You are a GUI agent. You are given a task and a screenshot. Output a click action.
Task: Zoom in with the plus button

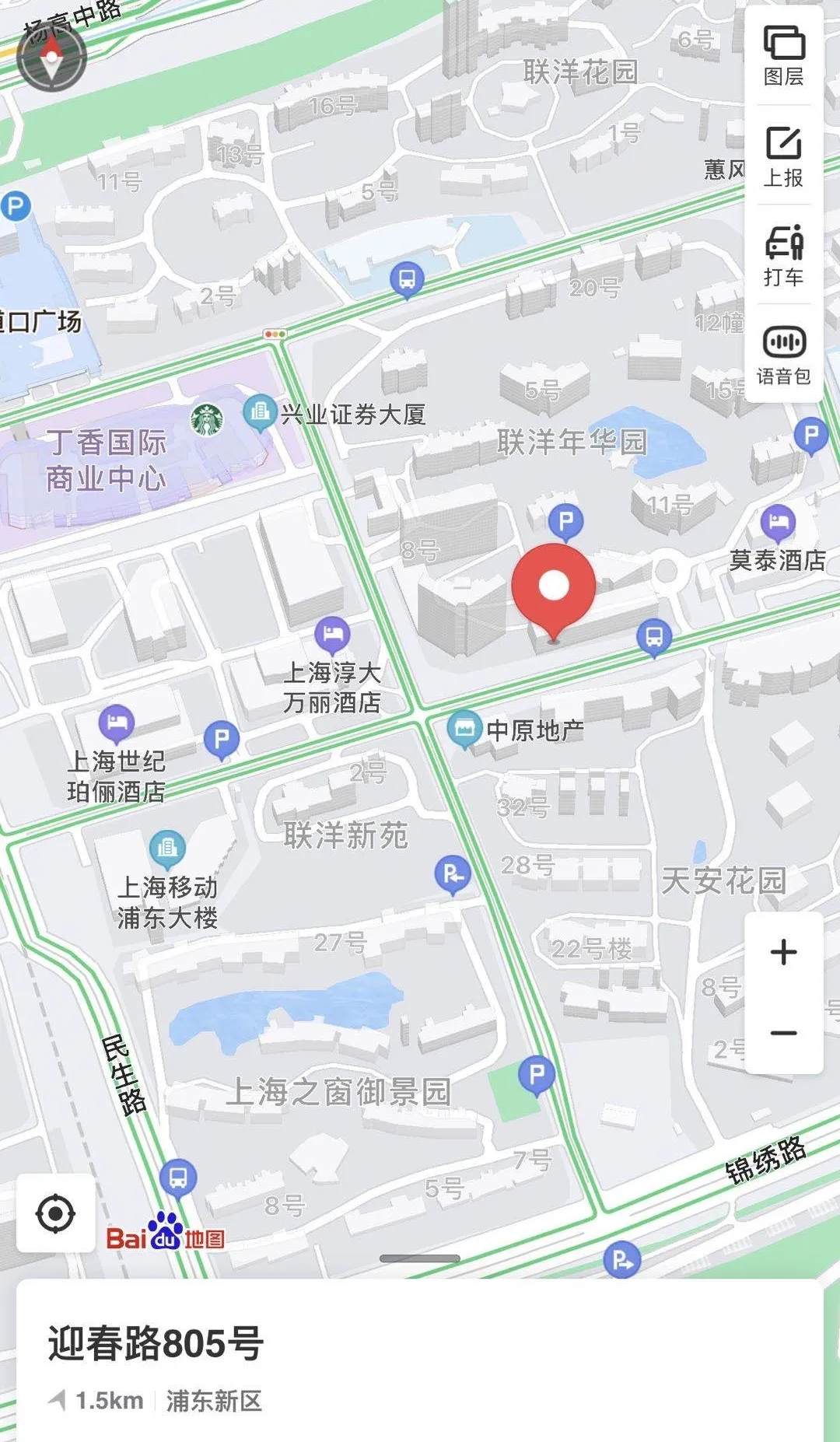point(783,952)
